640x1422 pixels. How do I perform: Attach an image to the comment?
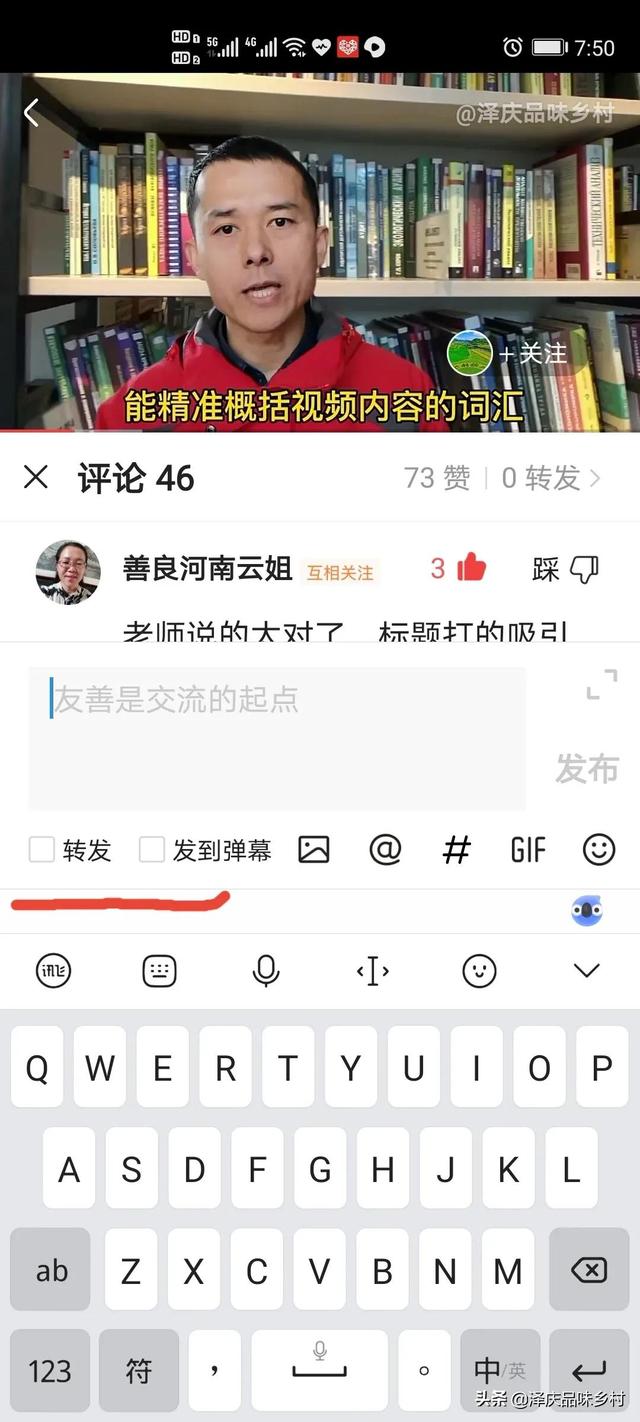click(314, 850)
